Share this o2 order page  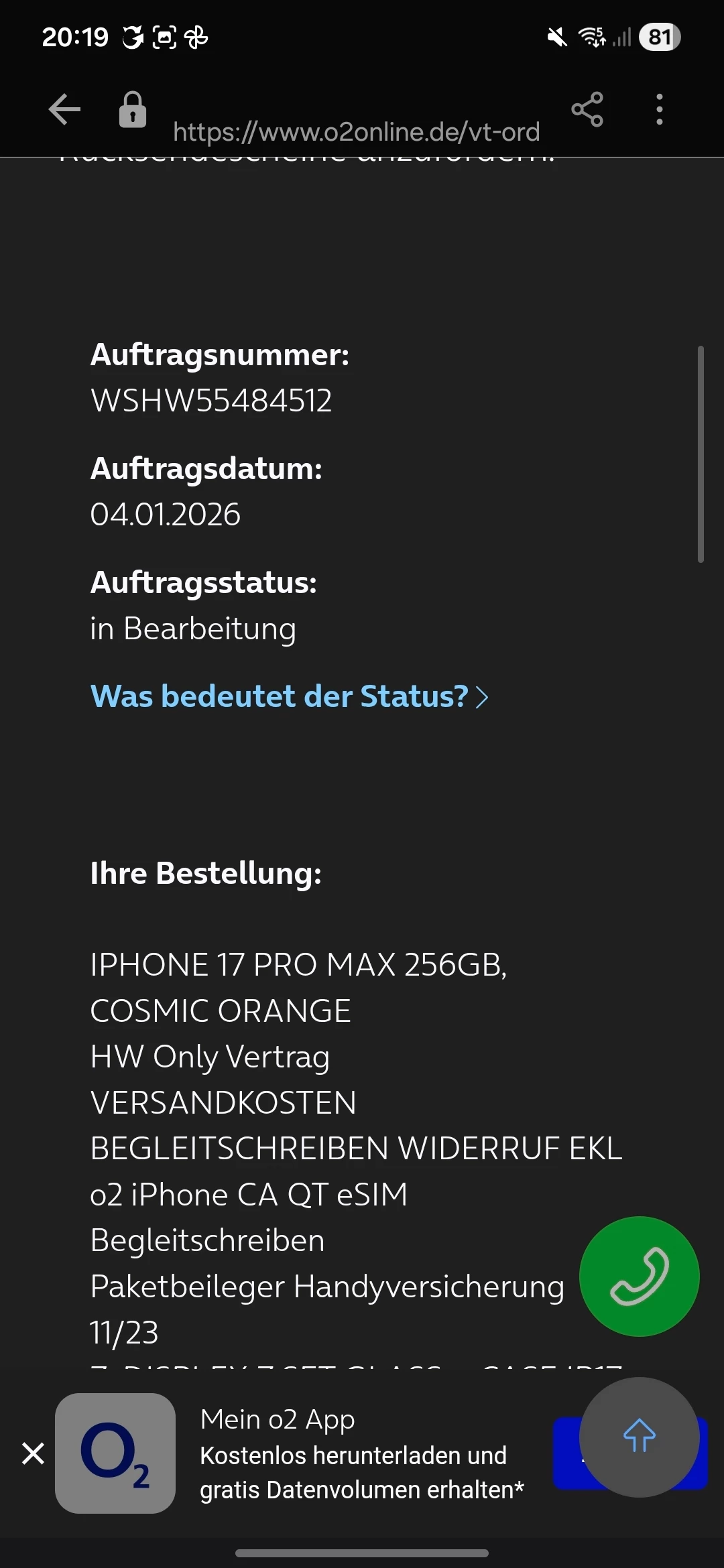(x=587, y=109)
